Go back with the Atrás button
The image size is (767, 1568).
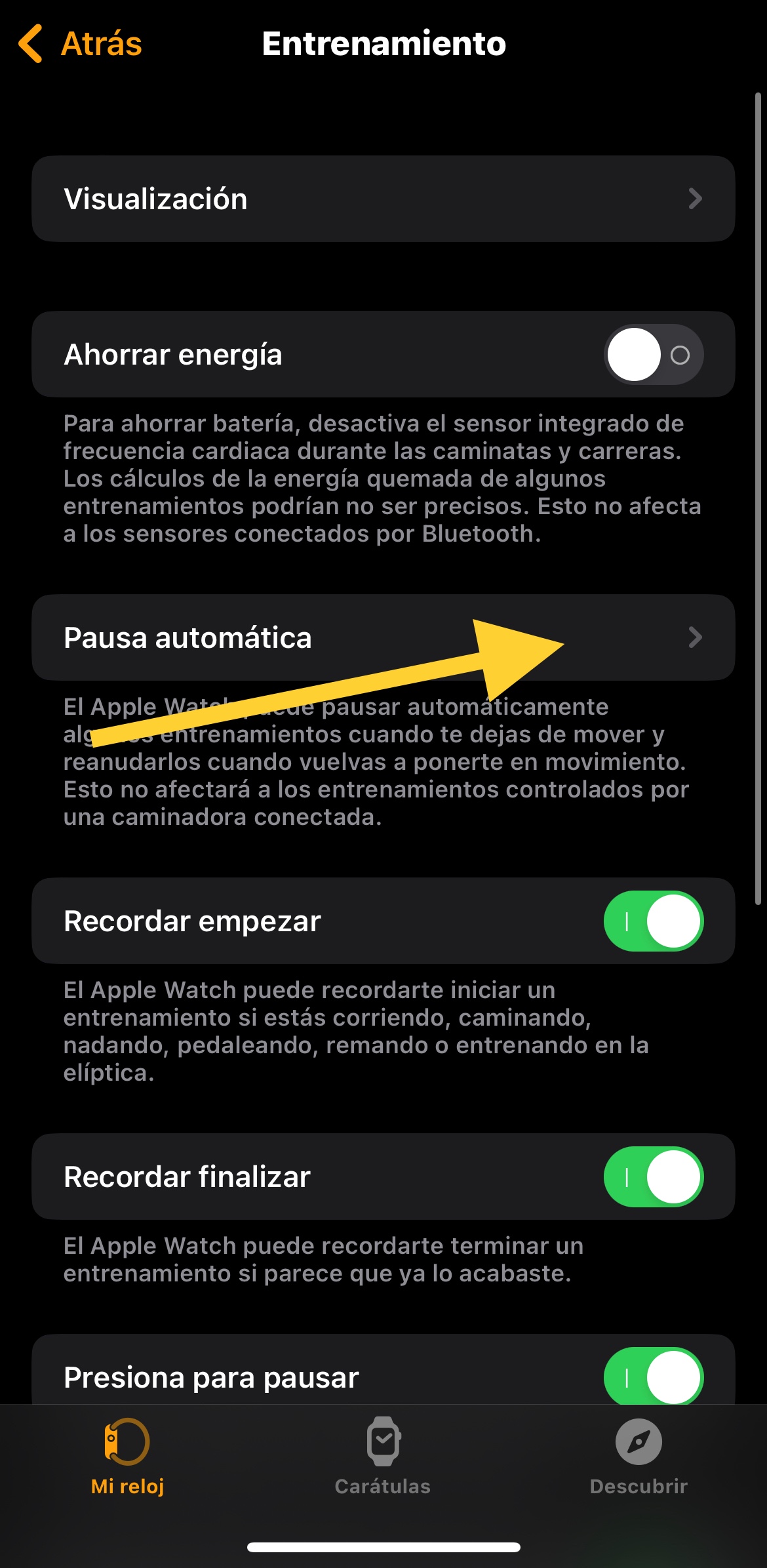pyautogui.click(x=81, y=44)
